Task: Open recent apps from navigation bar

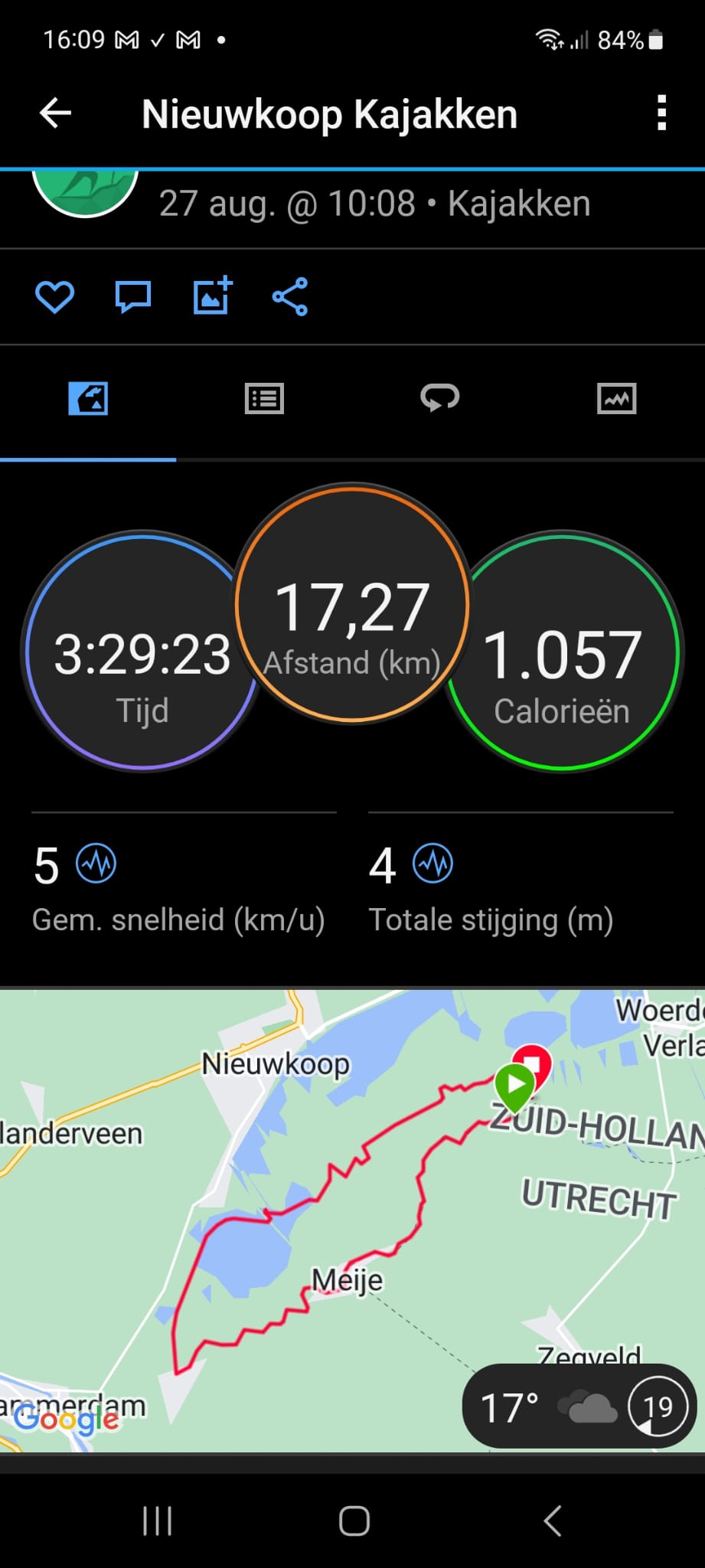Action: (158, 1521)
